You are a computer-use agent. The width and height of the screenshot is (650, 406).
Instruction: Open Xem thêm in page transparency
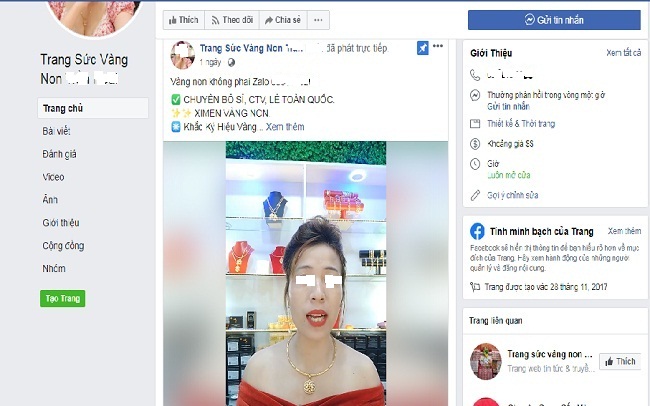click(623, 230)
